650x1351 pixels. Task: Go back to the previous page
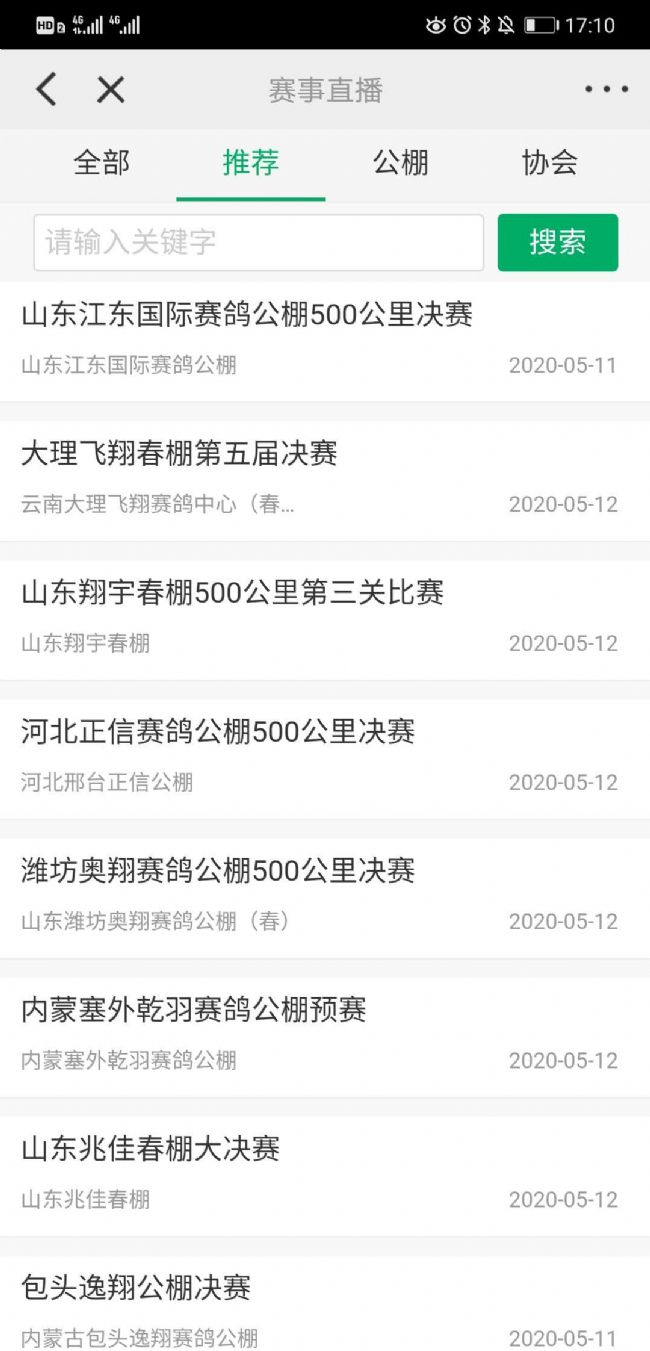[x=46, y=90]
